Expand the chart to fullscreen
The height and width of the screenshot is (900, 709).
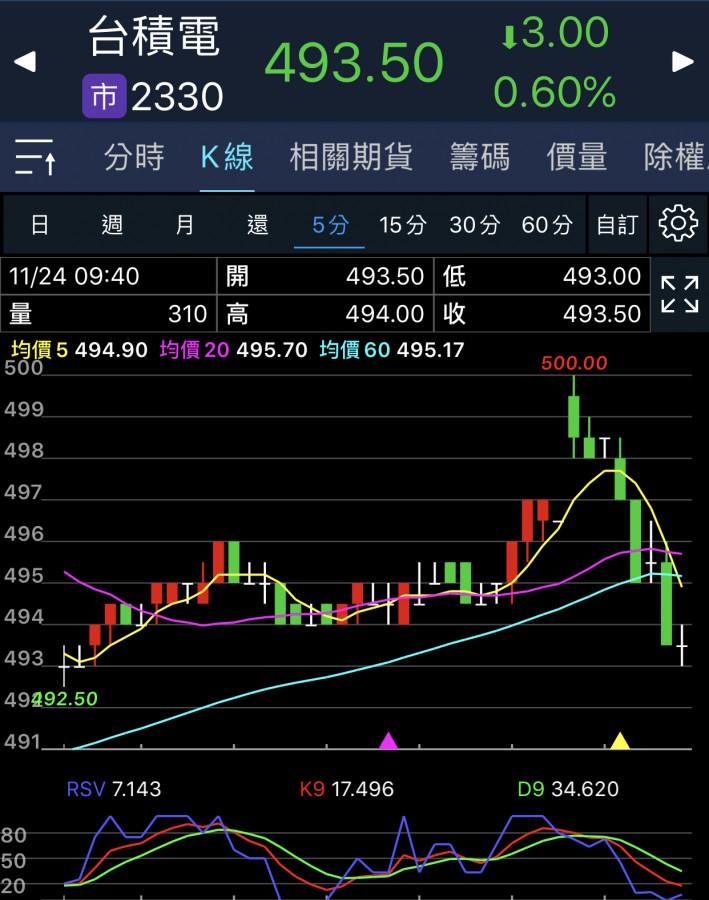[x=679, y=295]
